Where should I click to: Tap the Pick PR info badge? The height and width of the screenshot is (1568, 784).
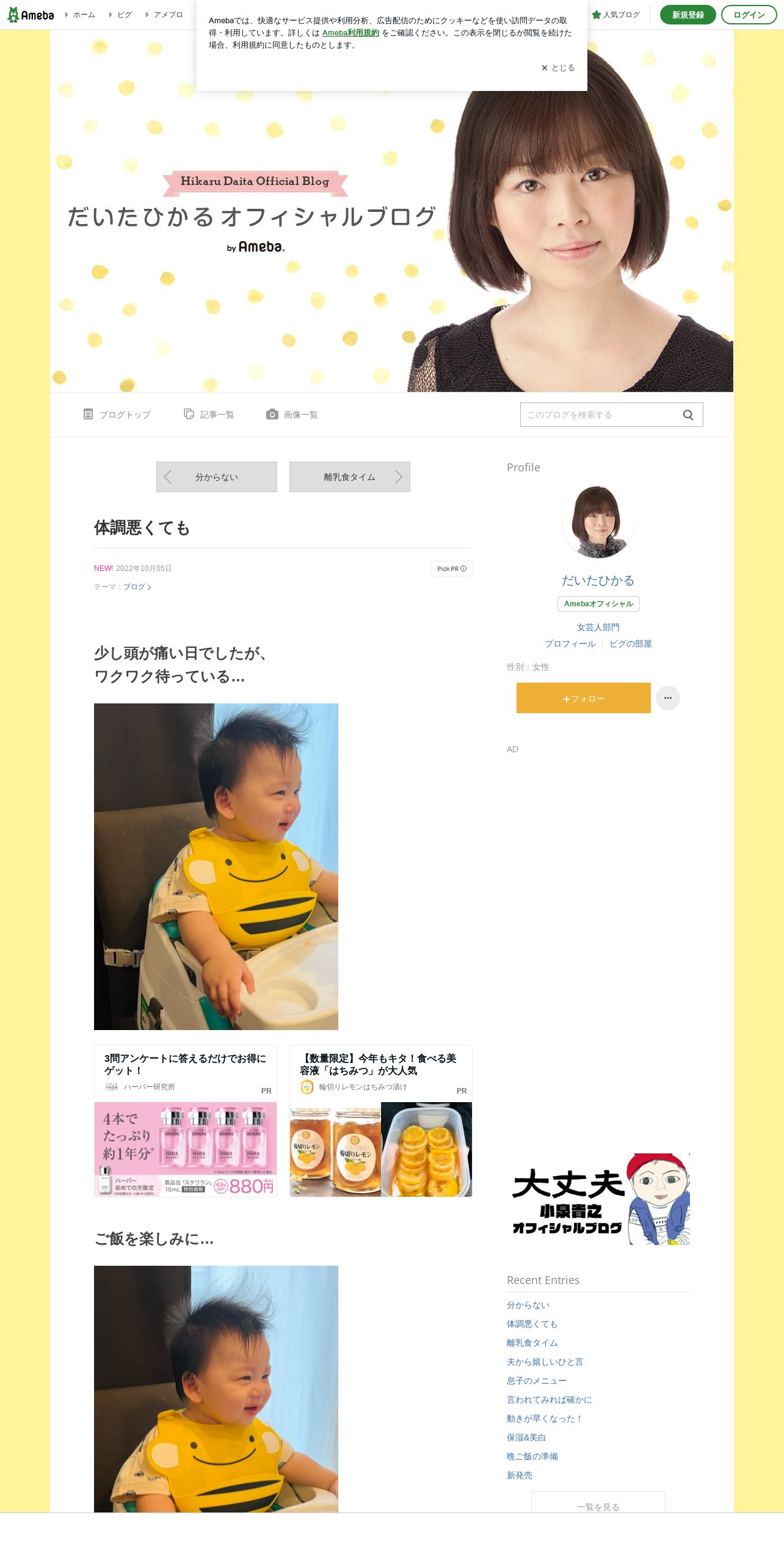click(452, 568)
